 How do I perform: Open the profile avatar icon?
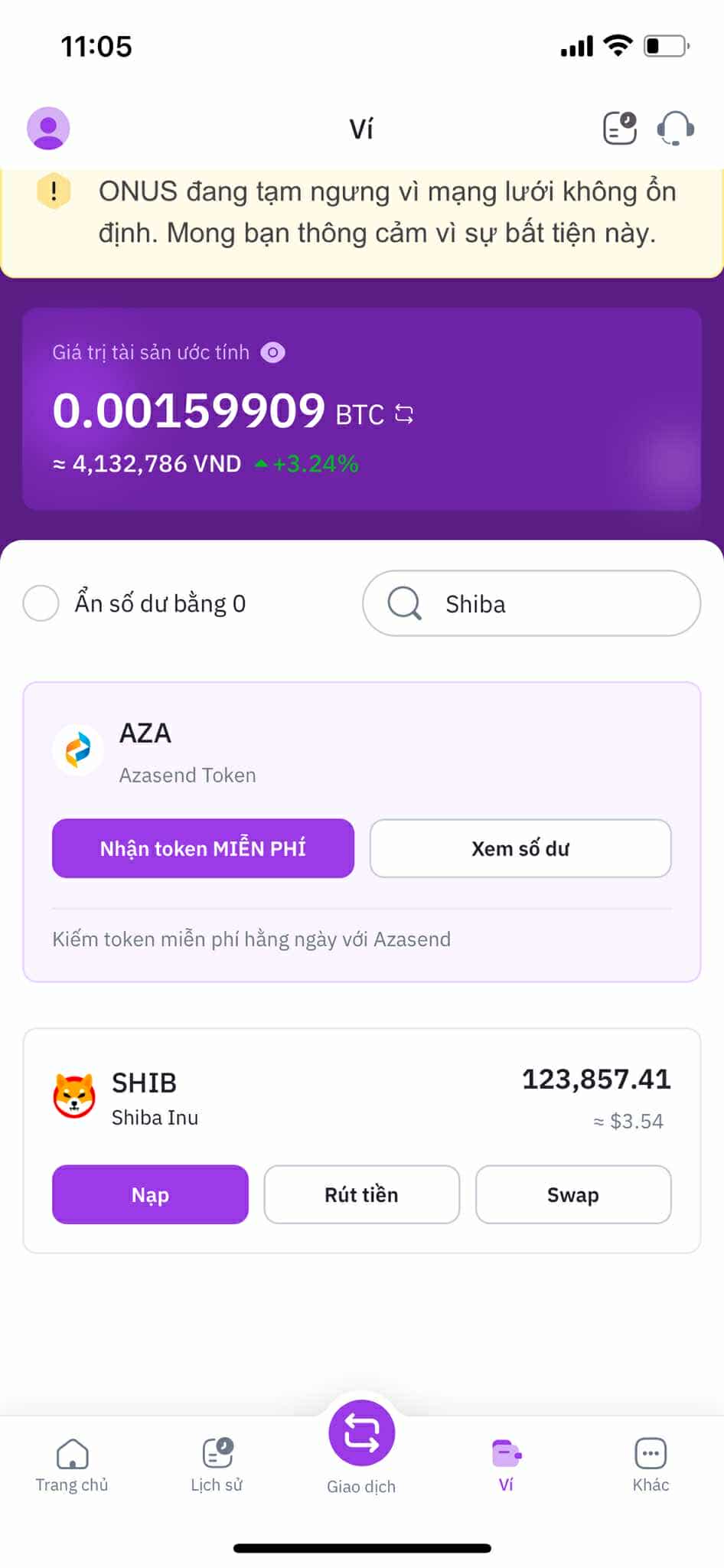click(x=48, y=128)
